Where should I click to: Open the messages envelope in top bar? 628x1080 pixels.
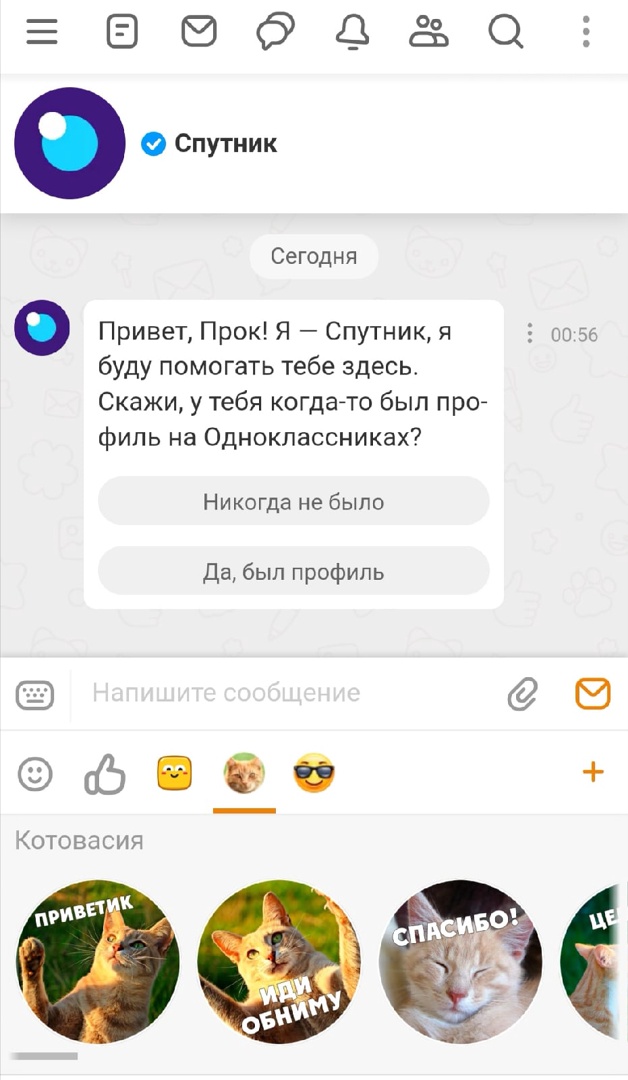coord(199,32)
